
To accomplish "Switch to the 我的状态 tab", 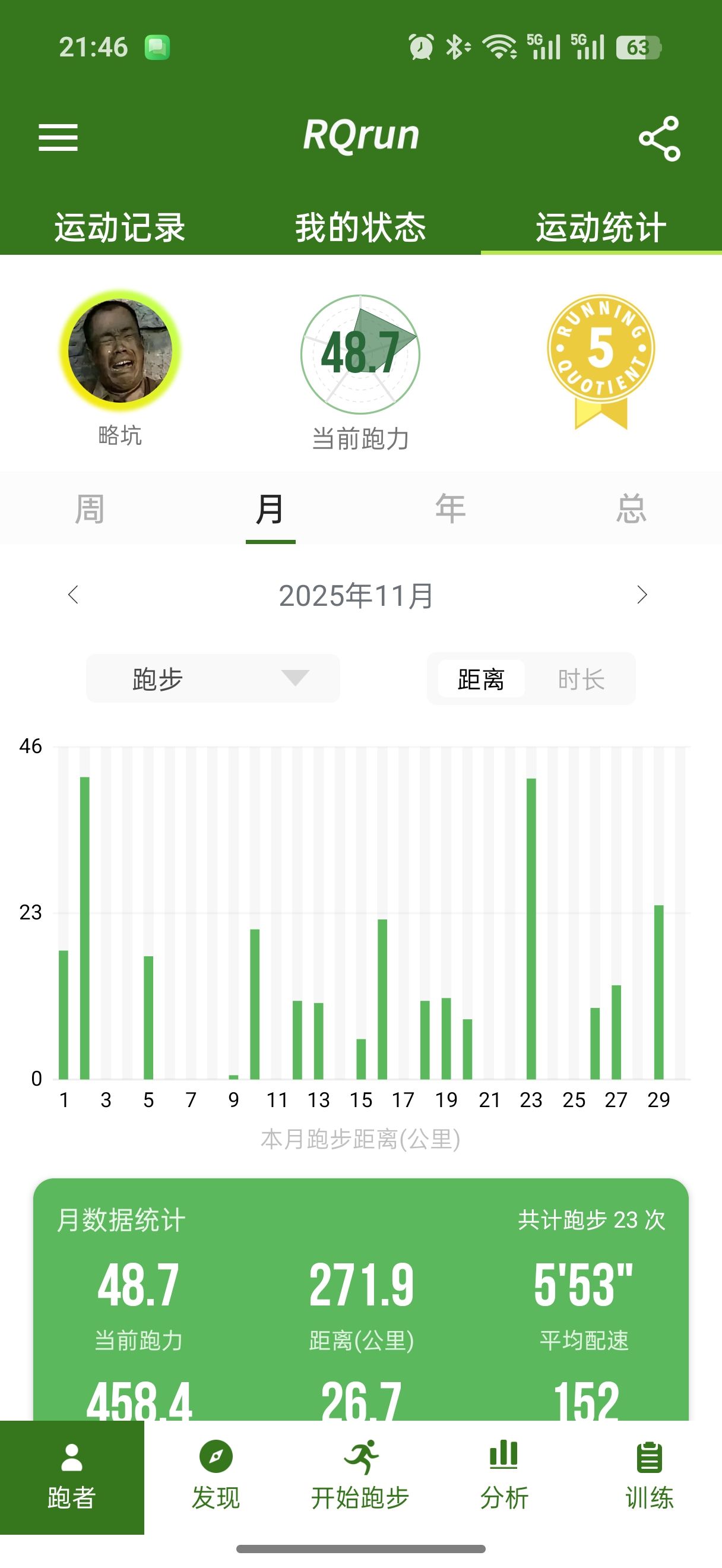I will click(x=360, y=227).
